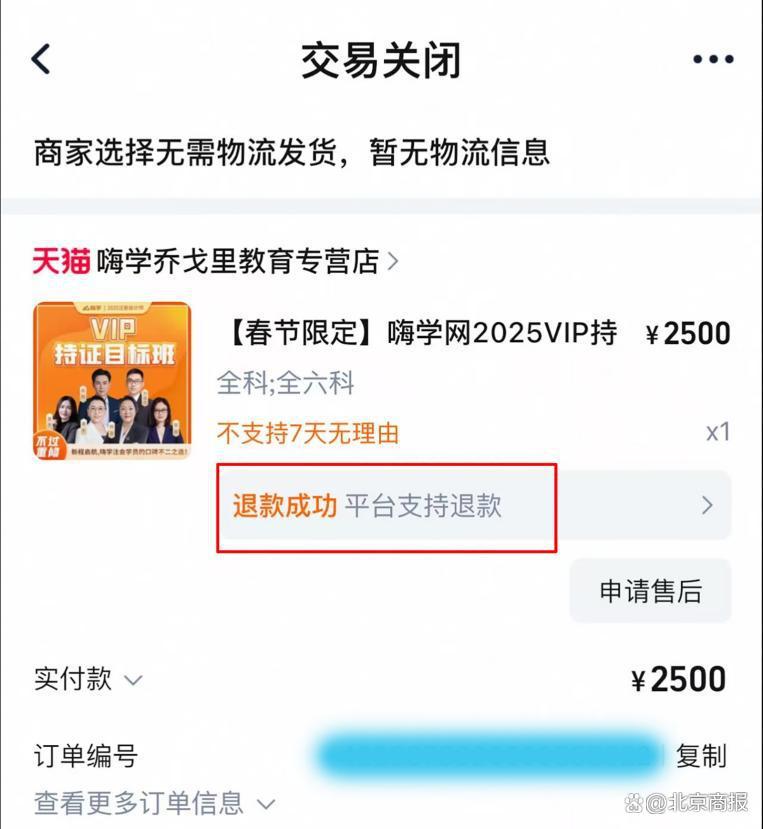Tap the 申请售后 button

point(650,591)
